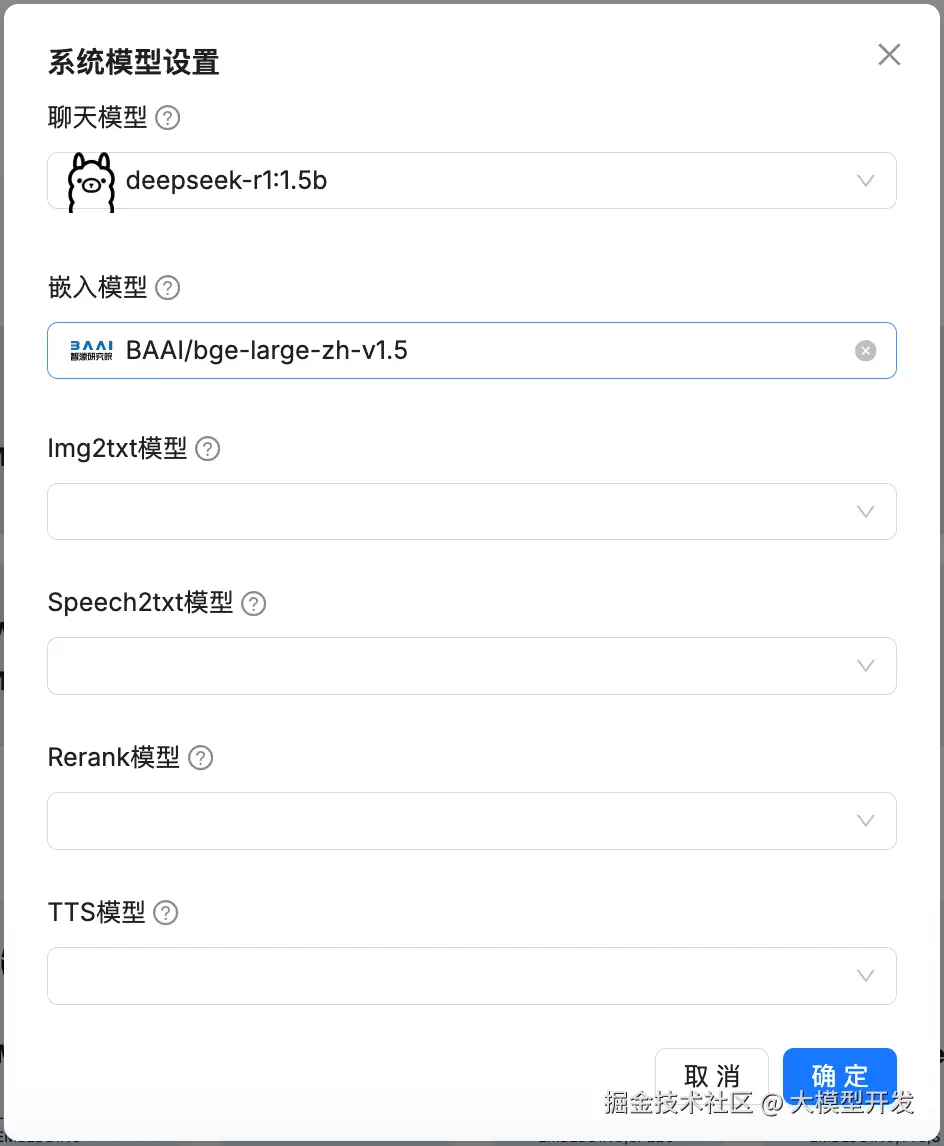
Task: Open the Rerank模型 help icon
Action: pyautogui.click(x=201, y=758)
